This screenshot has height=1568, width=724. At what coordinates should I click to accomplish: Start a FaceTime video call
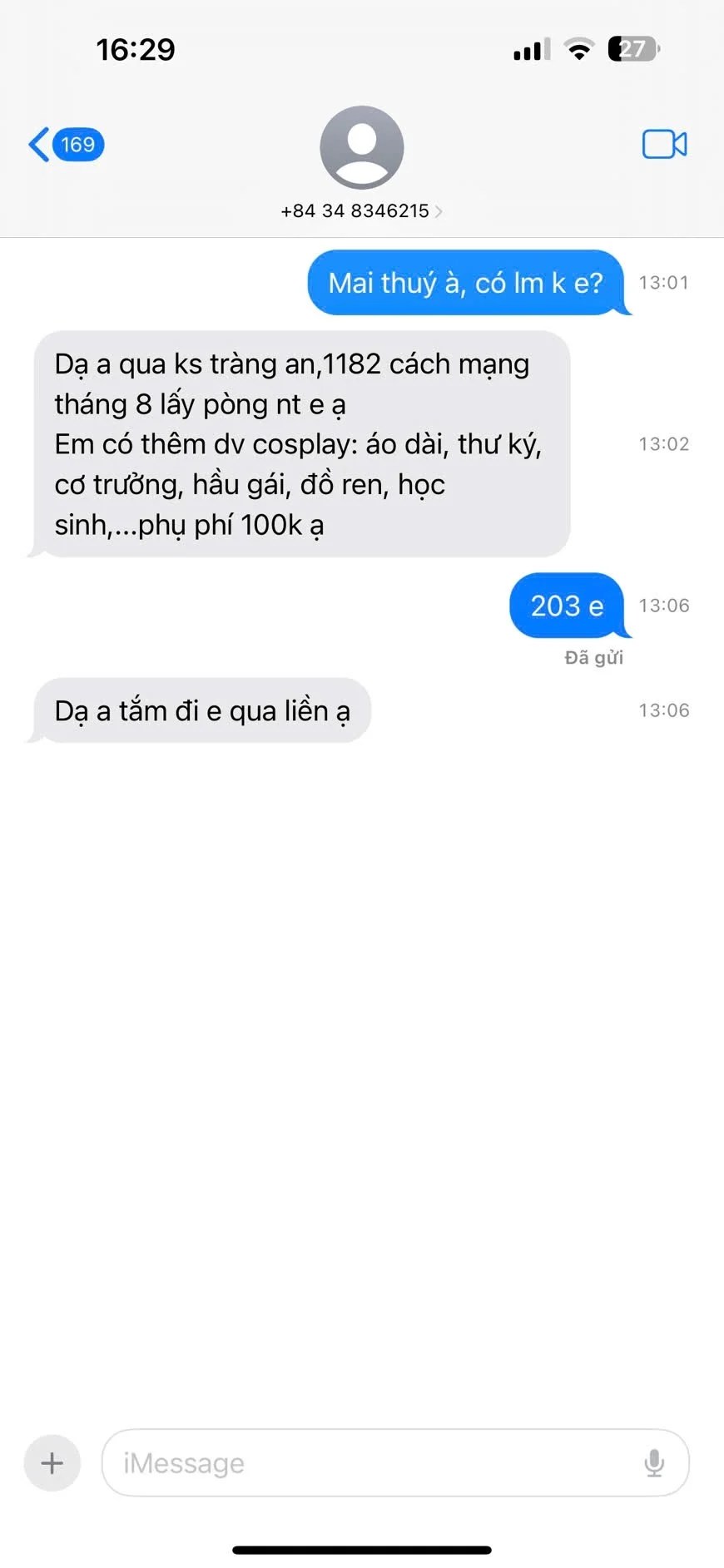[x=664, y=145]
